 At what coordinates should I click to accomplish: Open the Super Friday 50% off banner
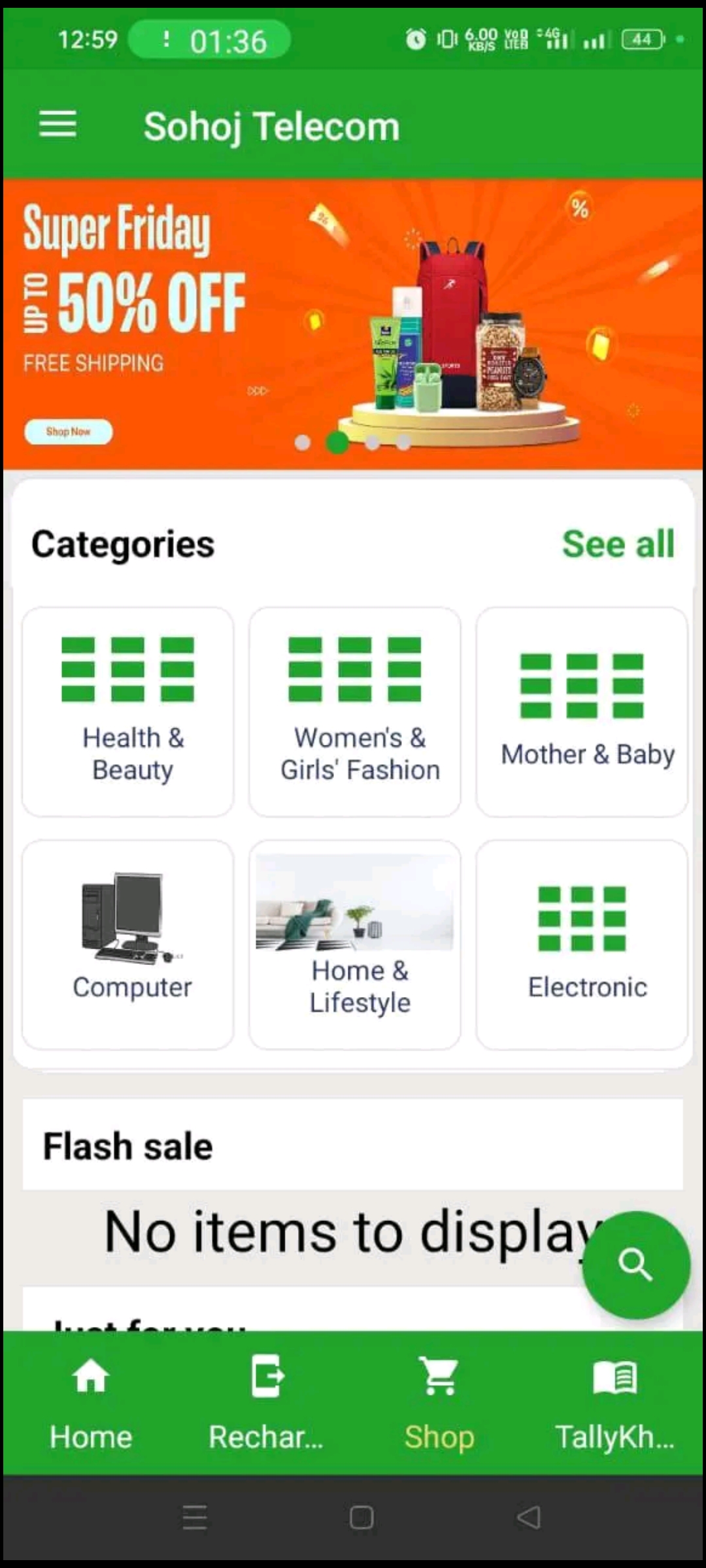[x=353, y=324]
